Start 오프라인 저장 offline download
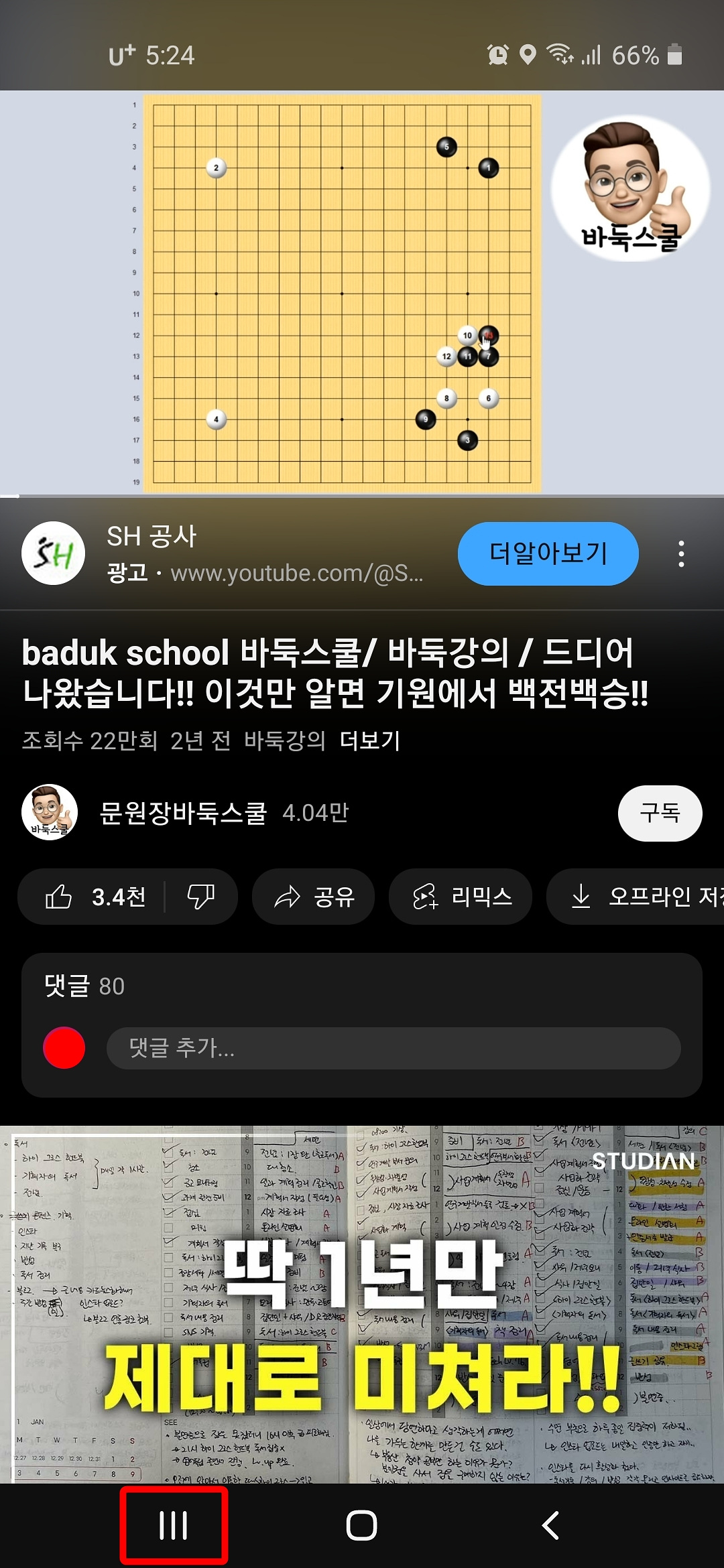724x1568 pixels. click(640, 897)
